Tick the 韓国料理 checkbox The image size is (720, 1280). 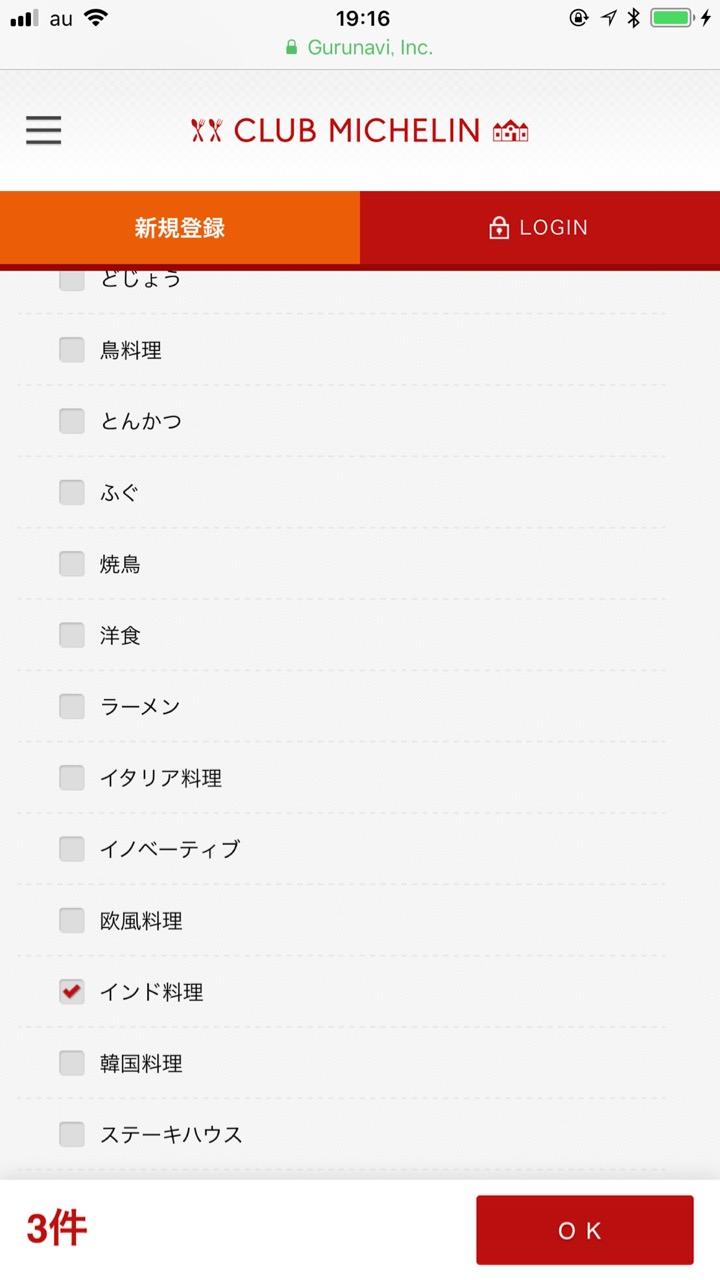pyautogui.click(x=72, y=1063)
